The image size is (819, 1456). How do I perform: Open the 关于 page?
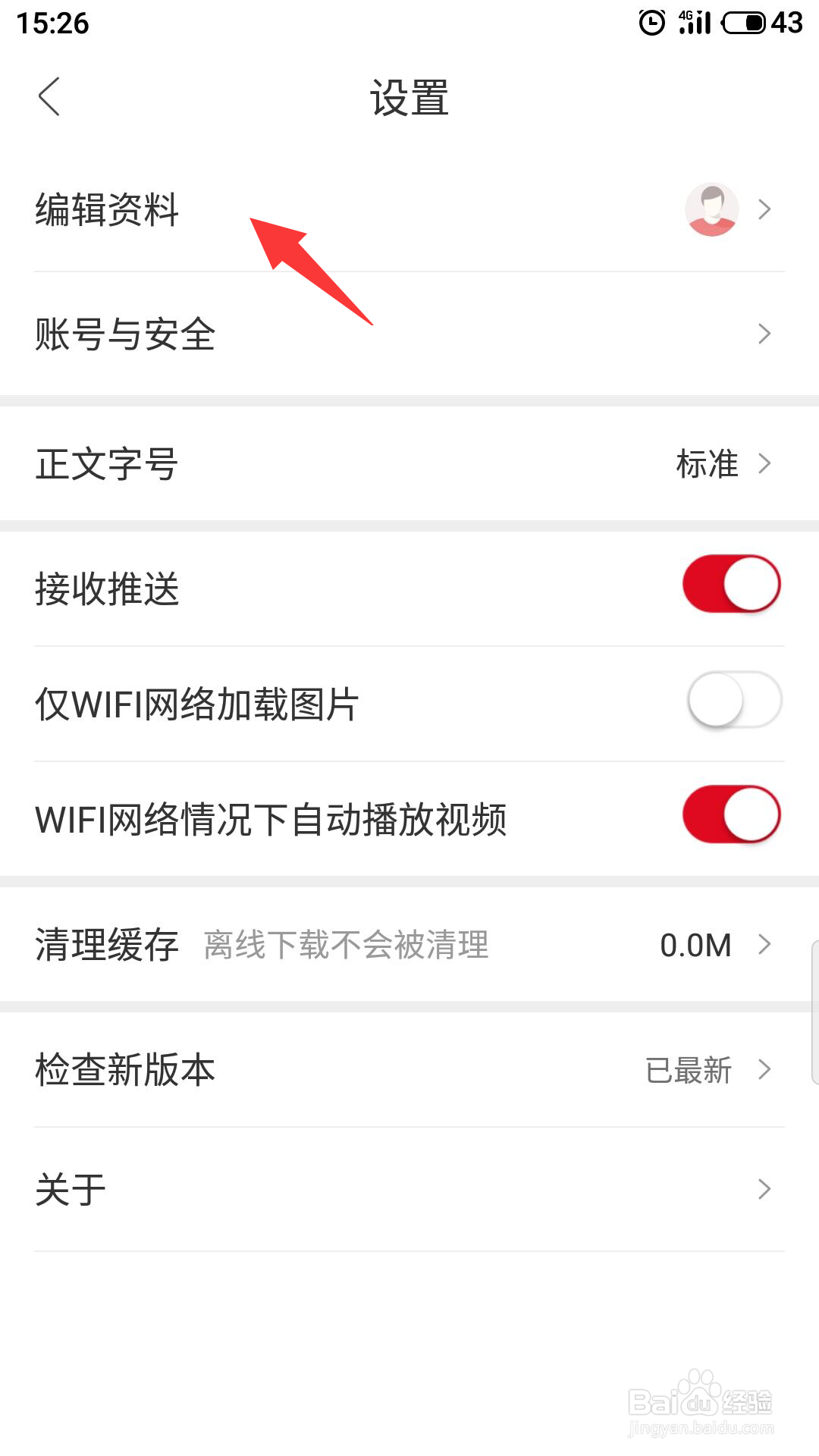tap(409, 1189)
